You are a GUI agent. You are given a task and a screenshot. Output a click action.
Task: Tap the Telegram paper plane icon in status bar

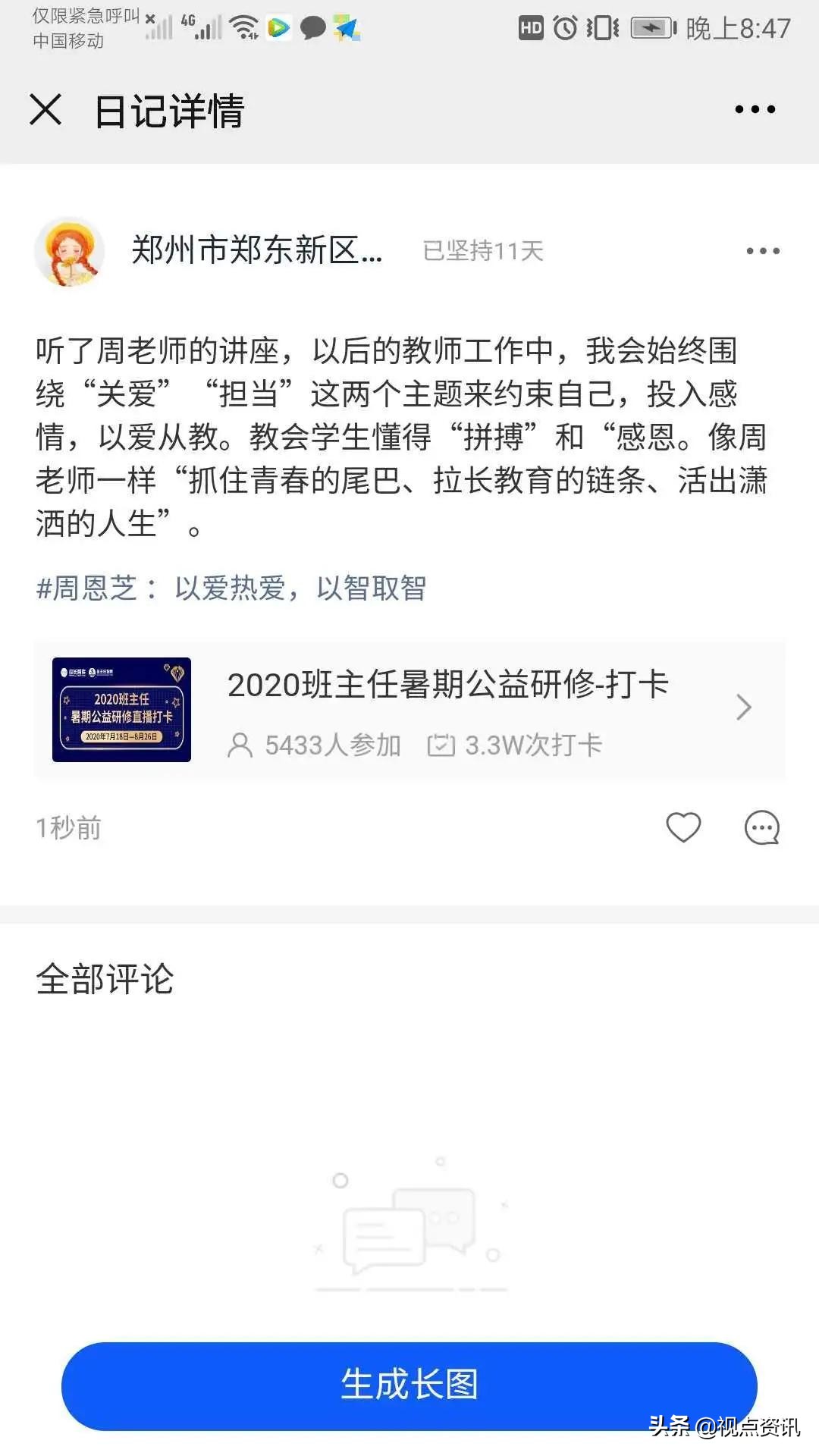(347, 29)
